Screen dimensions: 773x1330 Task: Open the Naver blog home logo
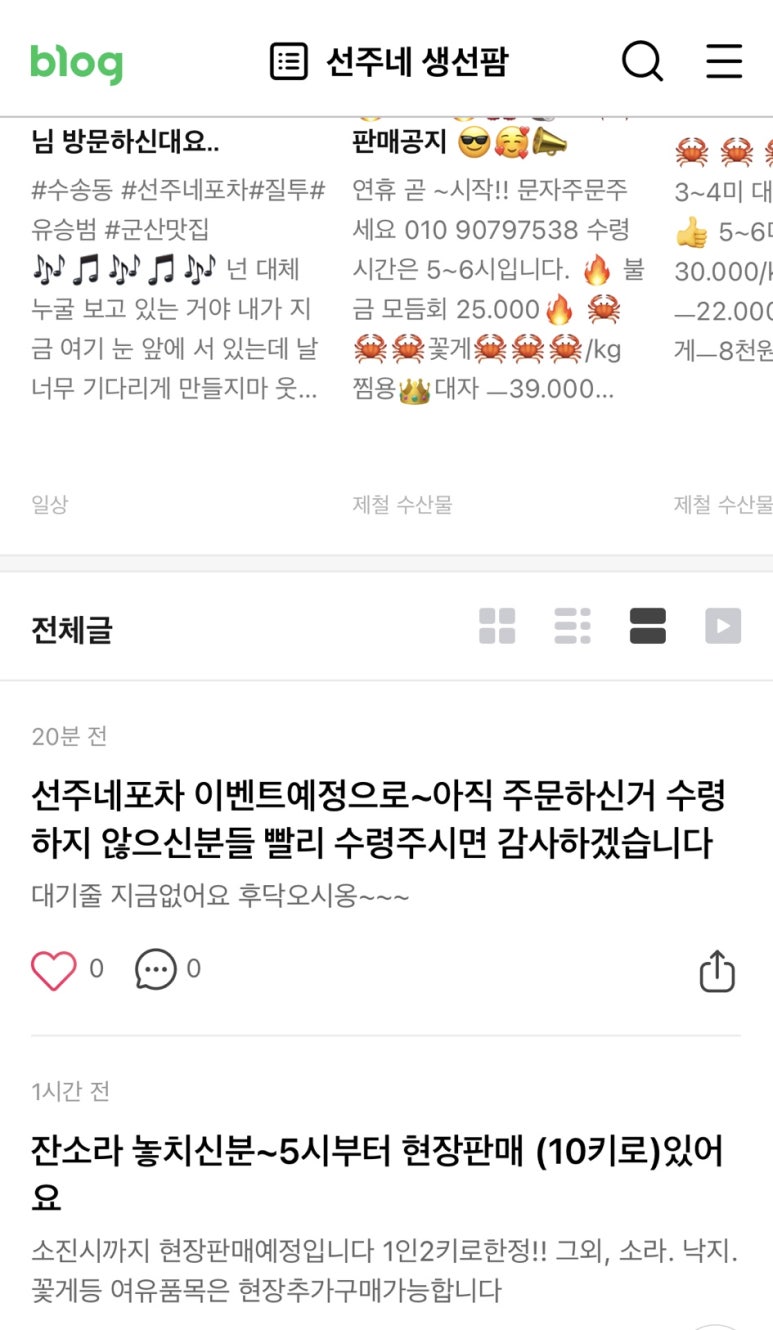click(x=76, y=63)
